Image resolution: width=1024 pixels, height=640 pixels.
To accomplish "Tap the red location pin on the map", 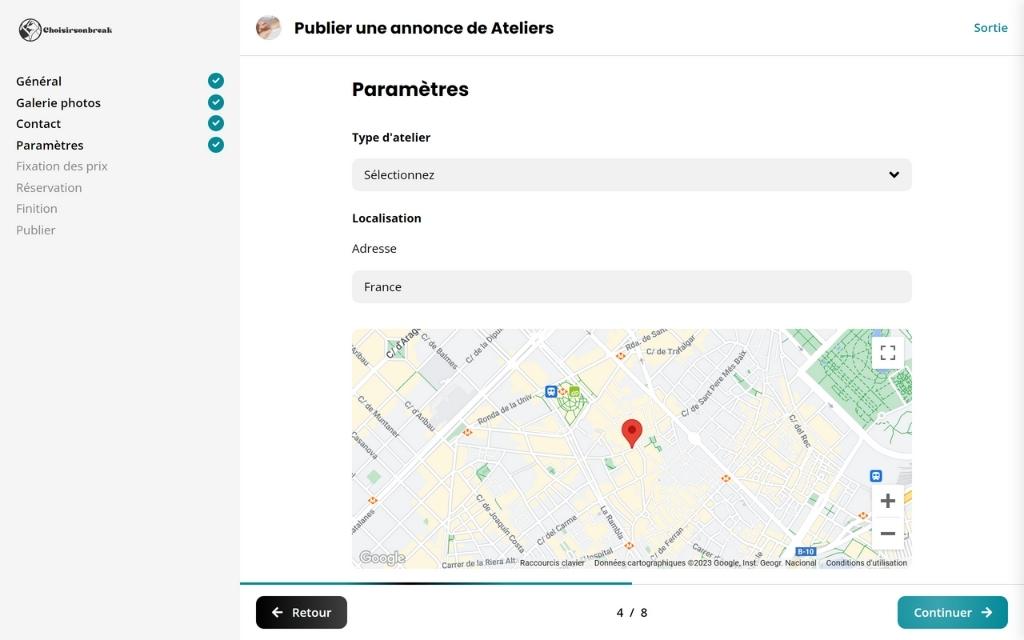I will pyautogui.click(x=631, y=432).
